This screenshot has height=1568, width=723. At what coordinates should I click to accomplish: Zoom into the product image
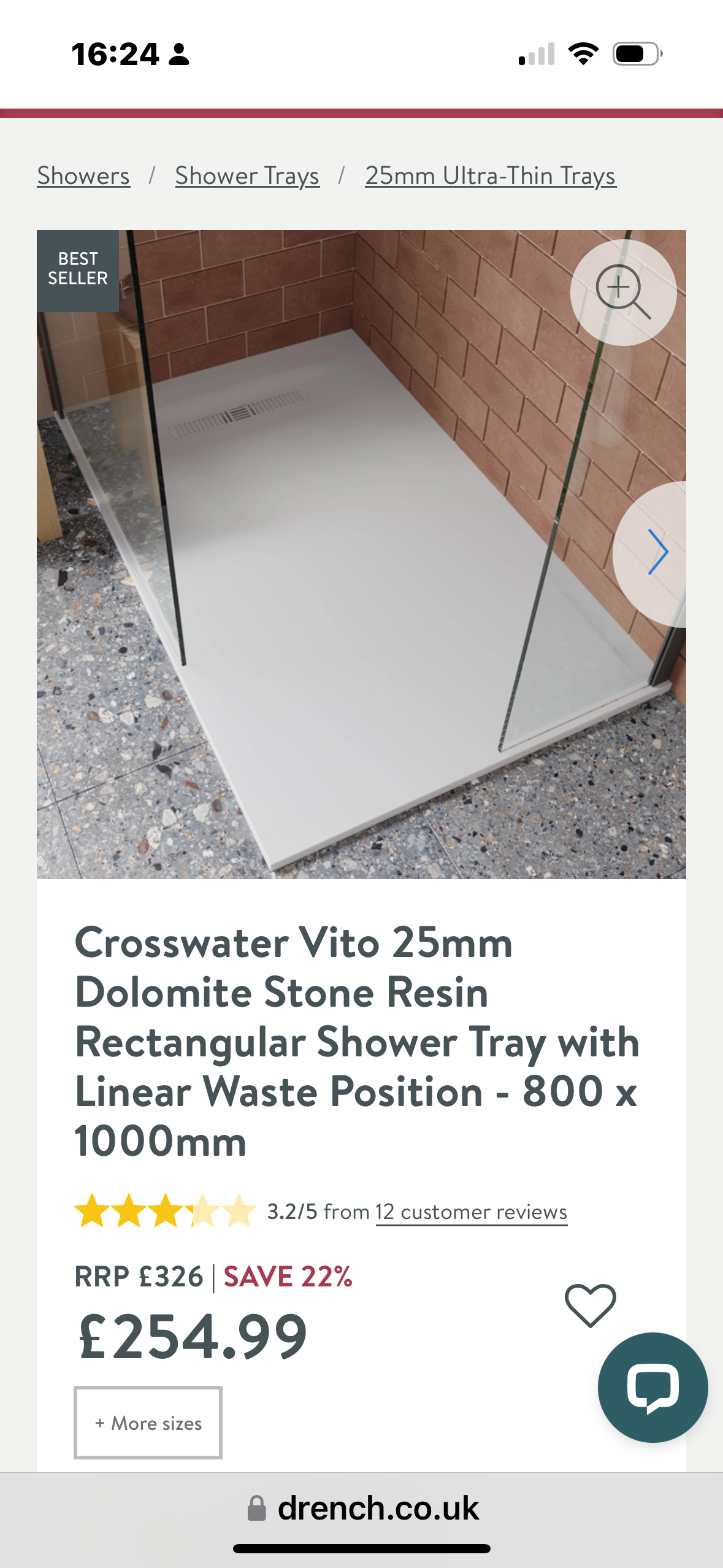pyautogui.click(x=623, y=293)
